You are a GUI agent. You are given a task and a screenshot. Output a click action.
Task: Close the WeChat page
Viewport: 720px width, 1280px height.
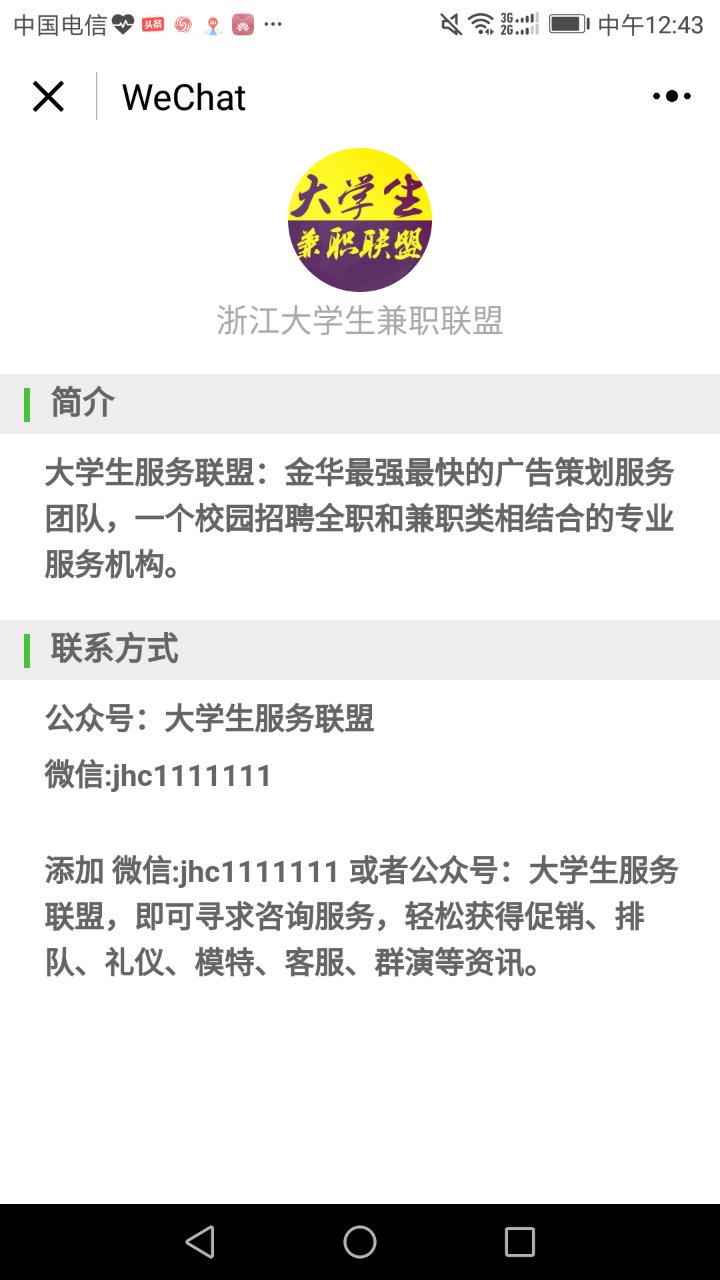(48, 97)
